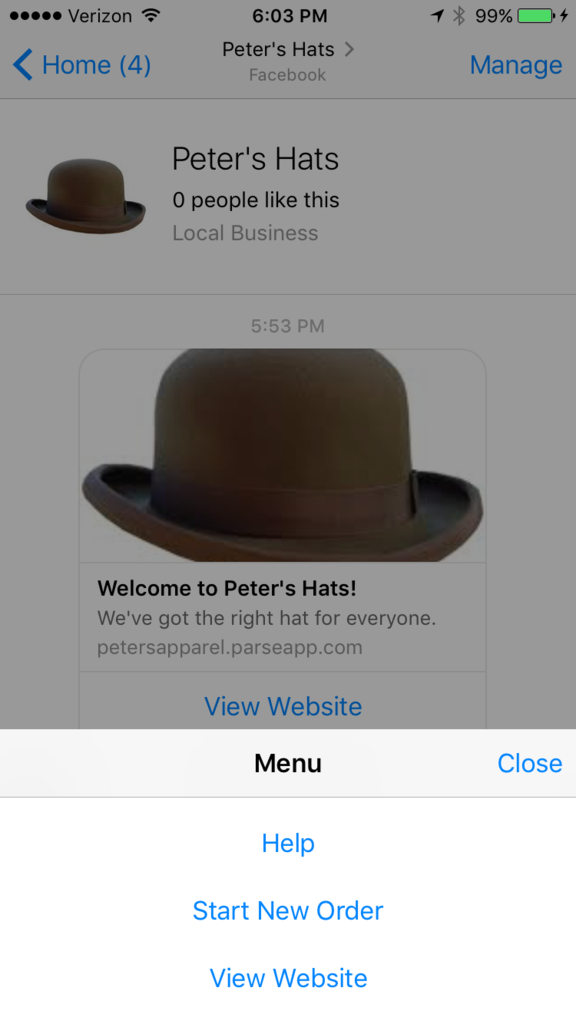Open Manage in the top bar

[x=516, y=65]
